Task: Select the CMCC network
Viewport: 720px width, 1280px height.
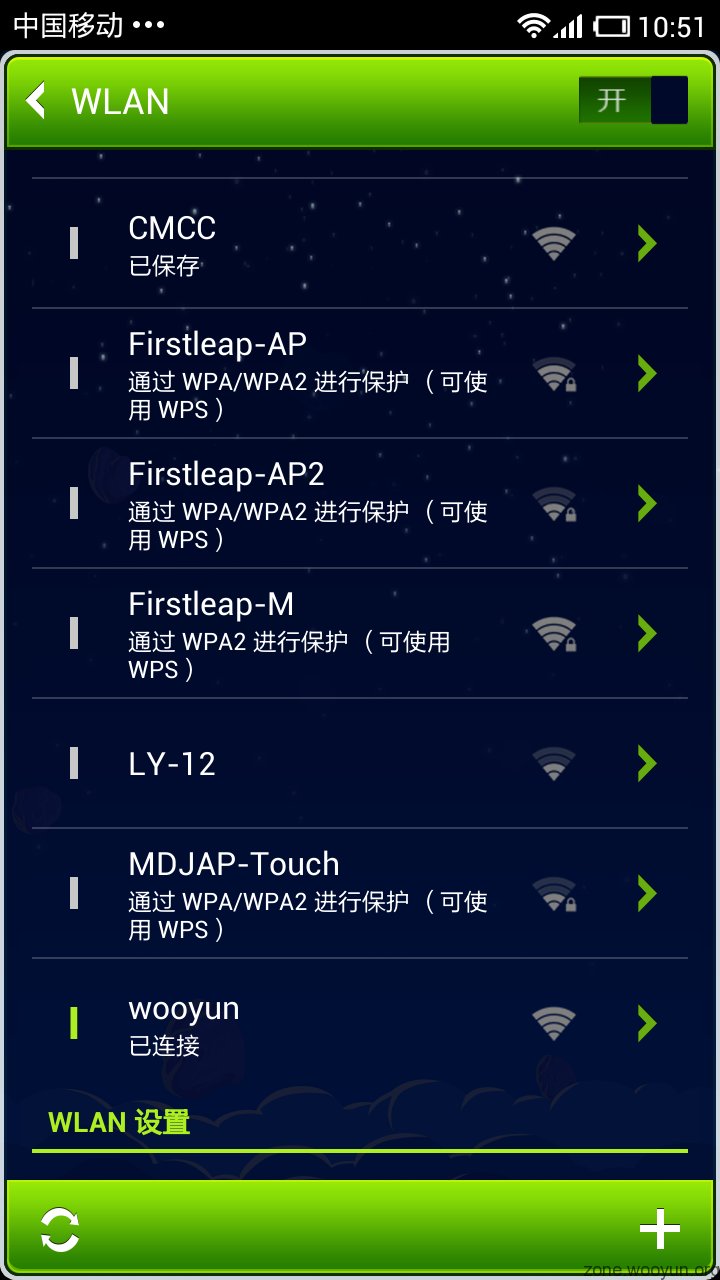Action: 300,243
